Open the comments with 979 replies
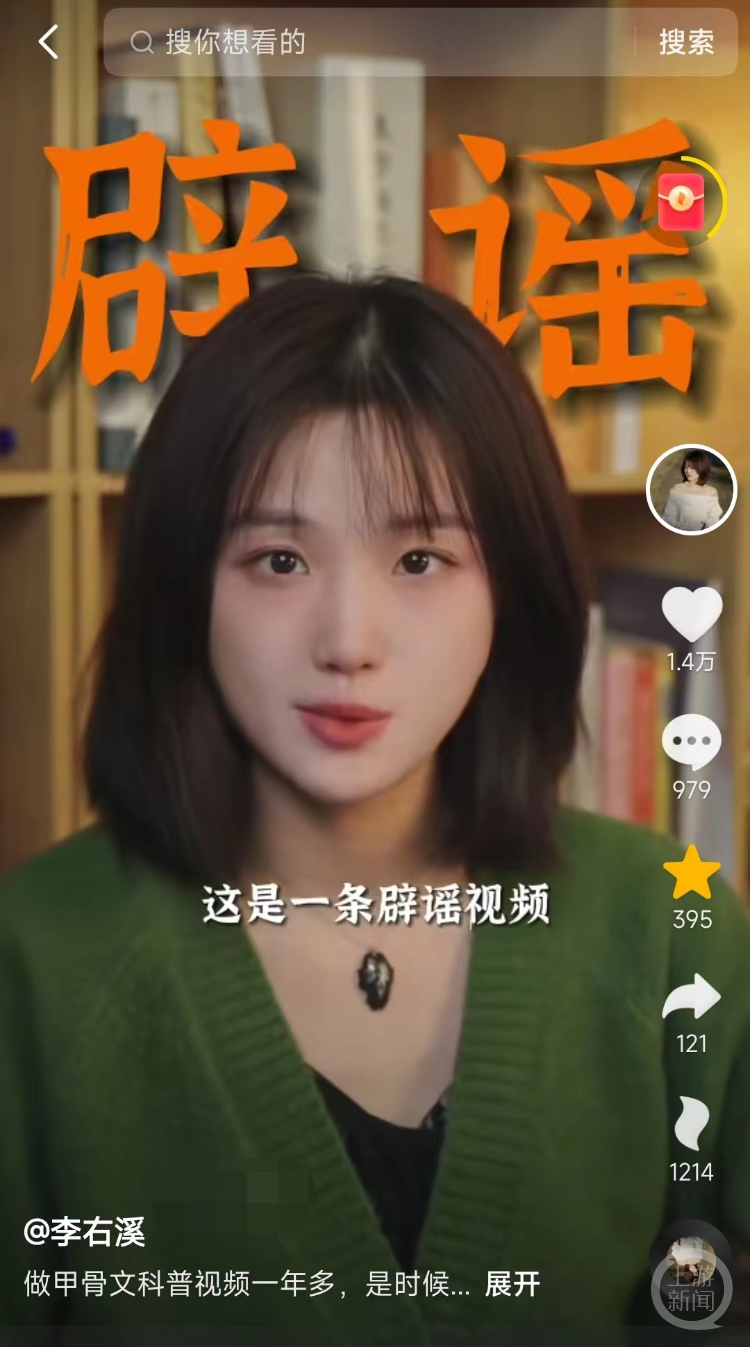 click(691, 744)
